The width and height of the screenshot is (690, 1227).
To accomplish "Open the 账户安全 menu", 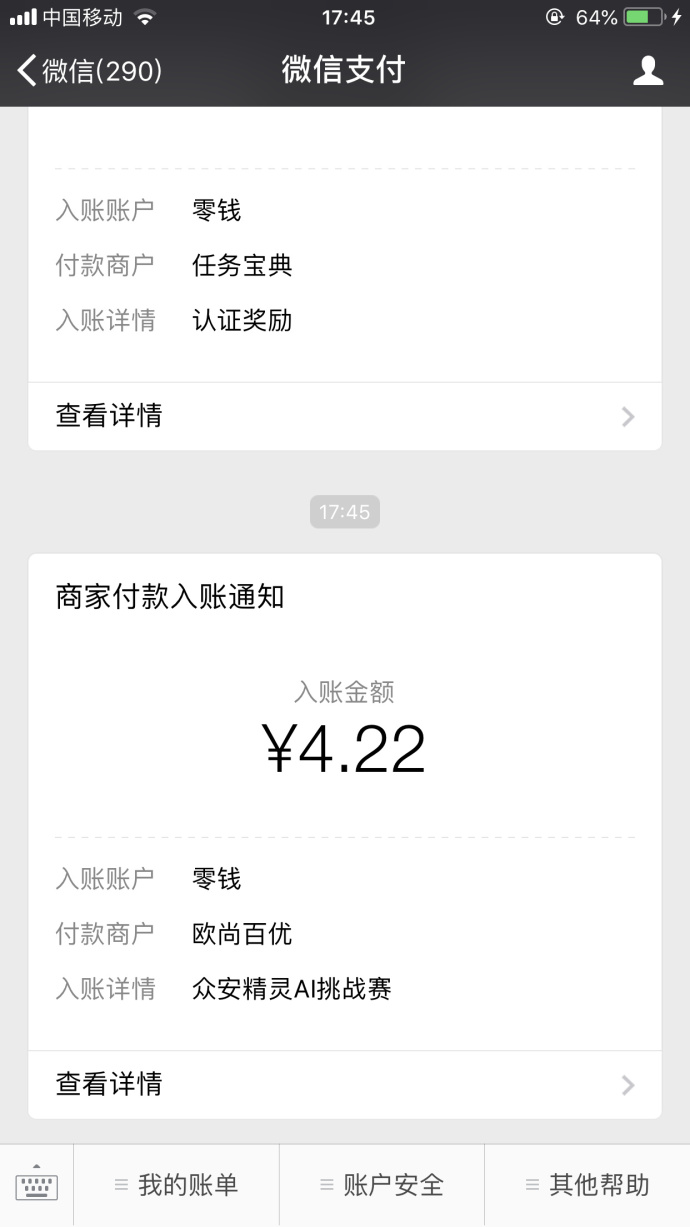I will click(x=382, y=1185).
